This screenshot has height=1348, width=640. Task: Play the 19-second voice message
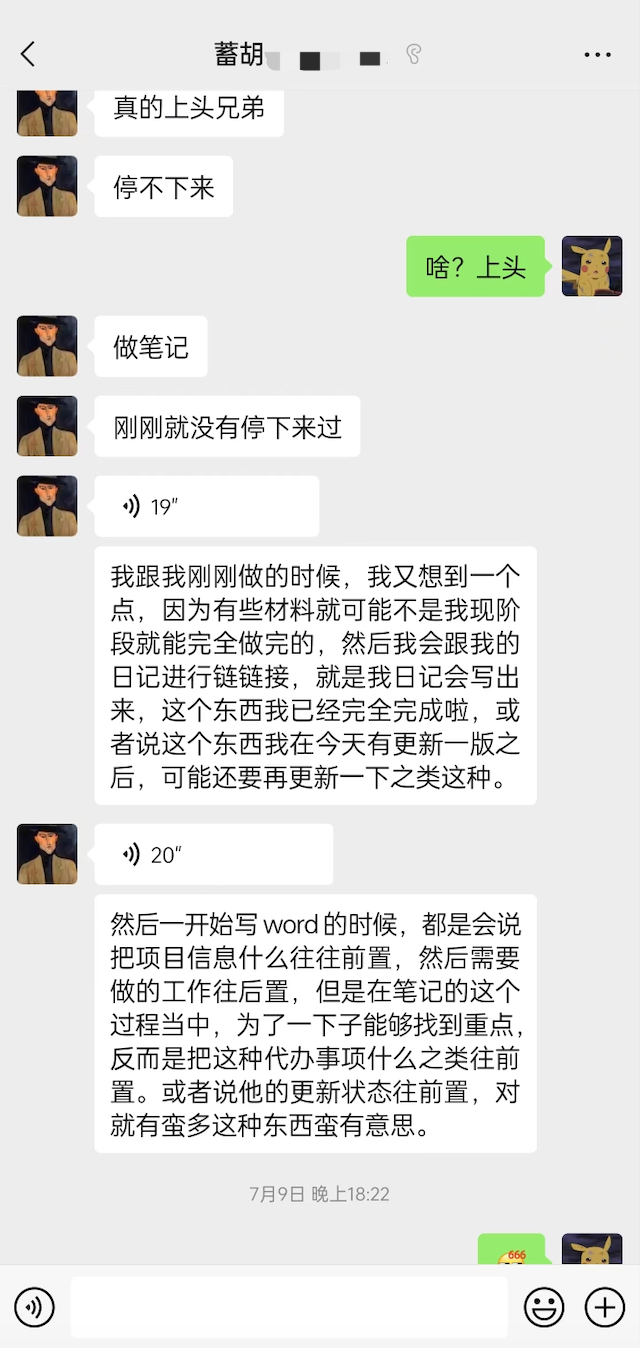pos(206,506)
